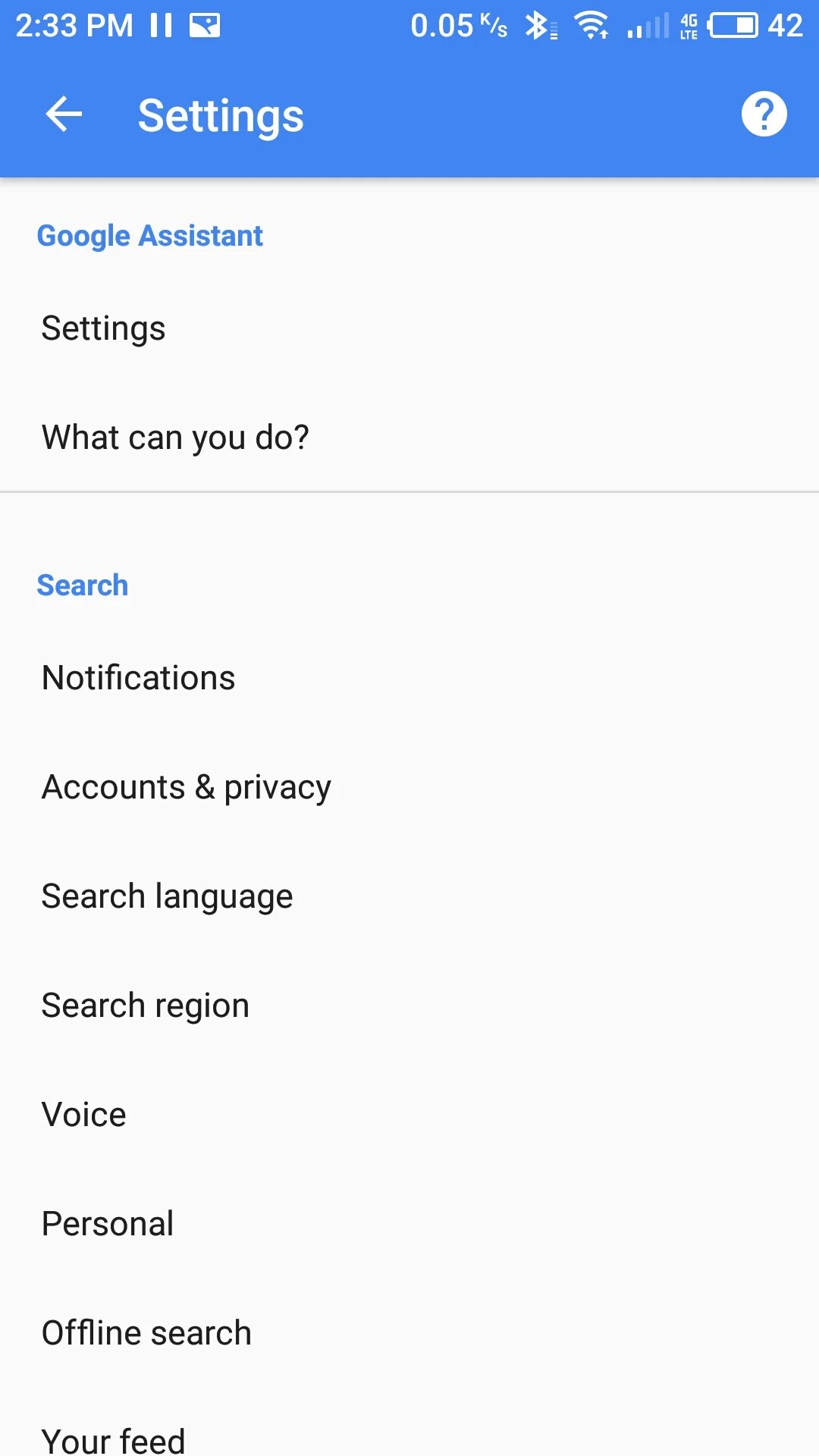This screenshot has width=819, height=1456.
Task: Go back using the arrow icon
Action: 64,115
